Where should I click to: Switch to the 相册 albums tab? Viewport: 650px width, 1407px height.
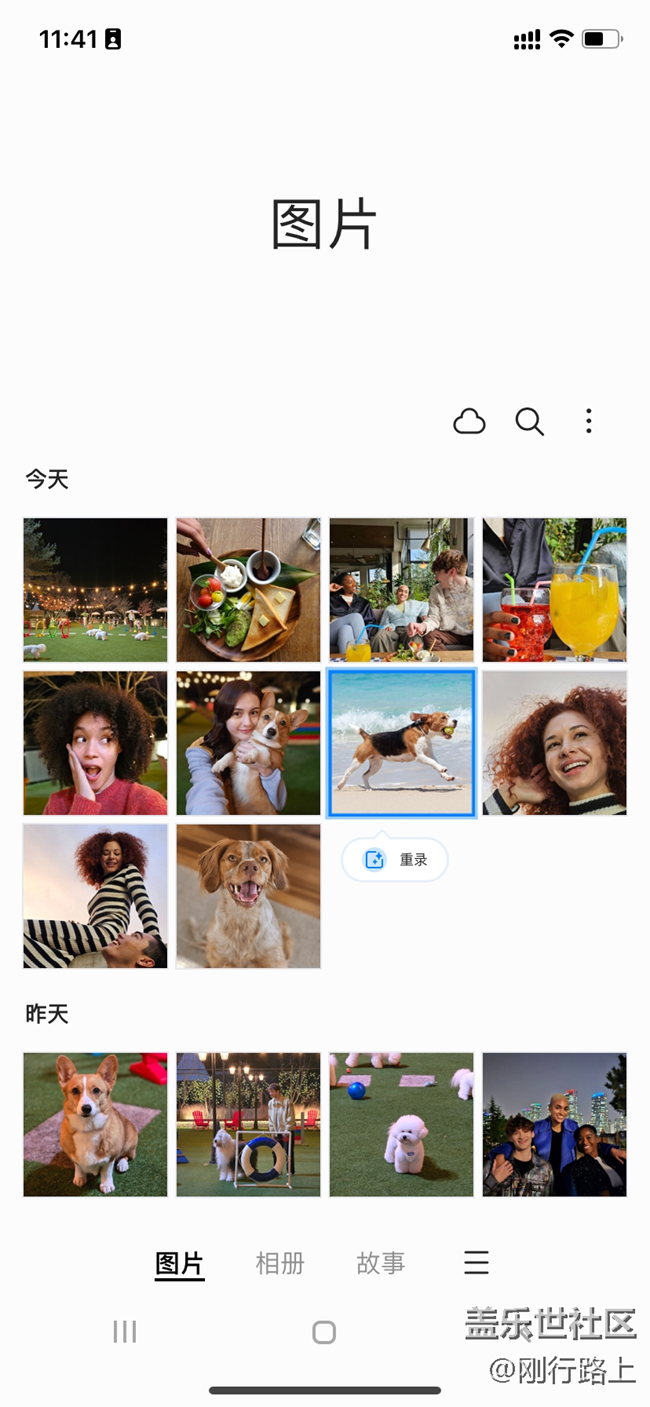pos(280,1263)
